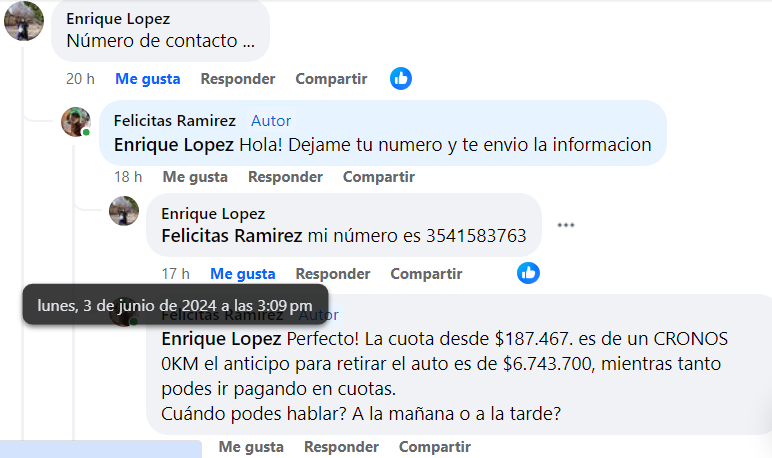
Task: Tap Compartir under Felicitas's "Hola!" reply
Action: (378, 177)
